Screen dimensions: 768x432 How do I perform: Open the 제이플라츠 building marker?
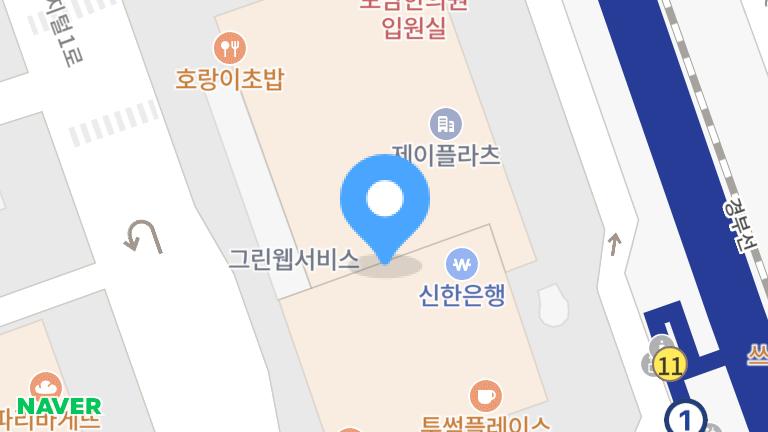click(x=446, y=125)
